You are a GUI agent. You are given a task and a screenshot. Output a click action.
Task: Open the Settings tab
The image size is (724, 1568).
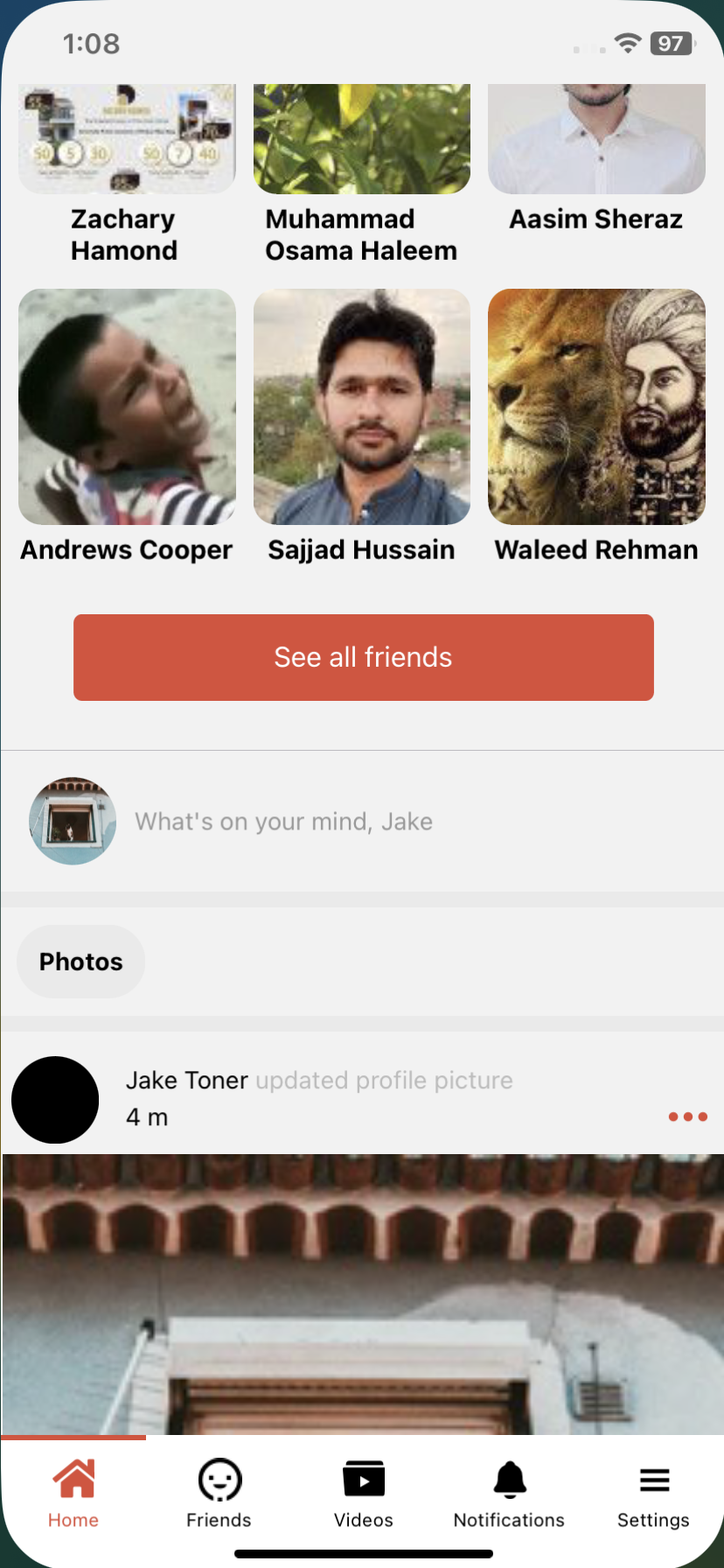pyautogui.click(x=653, y=1493)
